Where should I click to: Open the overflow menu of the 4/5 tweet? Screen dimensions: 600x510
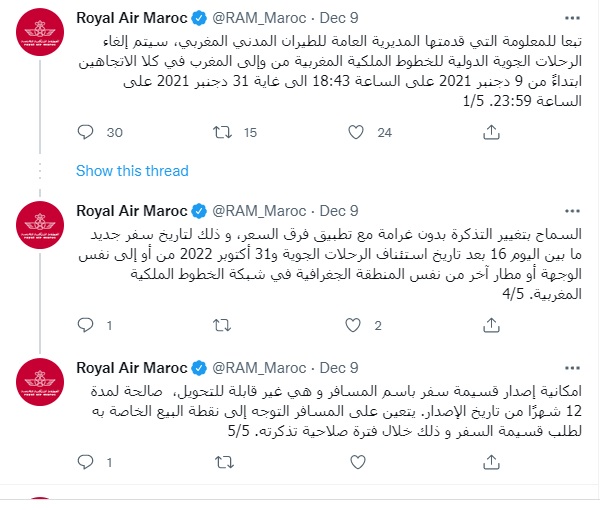coord(572,211)
